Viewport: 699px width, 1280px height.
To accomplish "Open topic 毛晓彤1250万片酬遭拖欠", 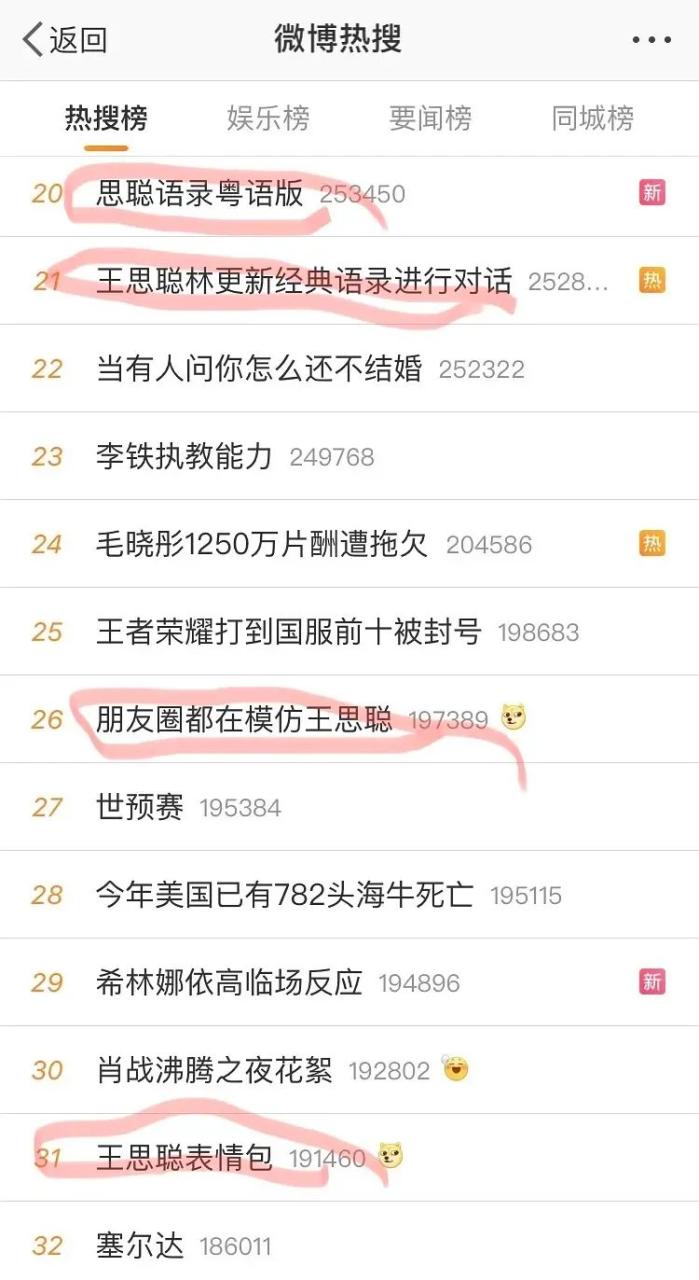I will pos(262,544).
